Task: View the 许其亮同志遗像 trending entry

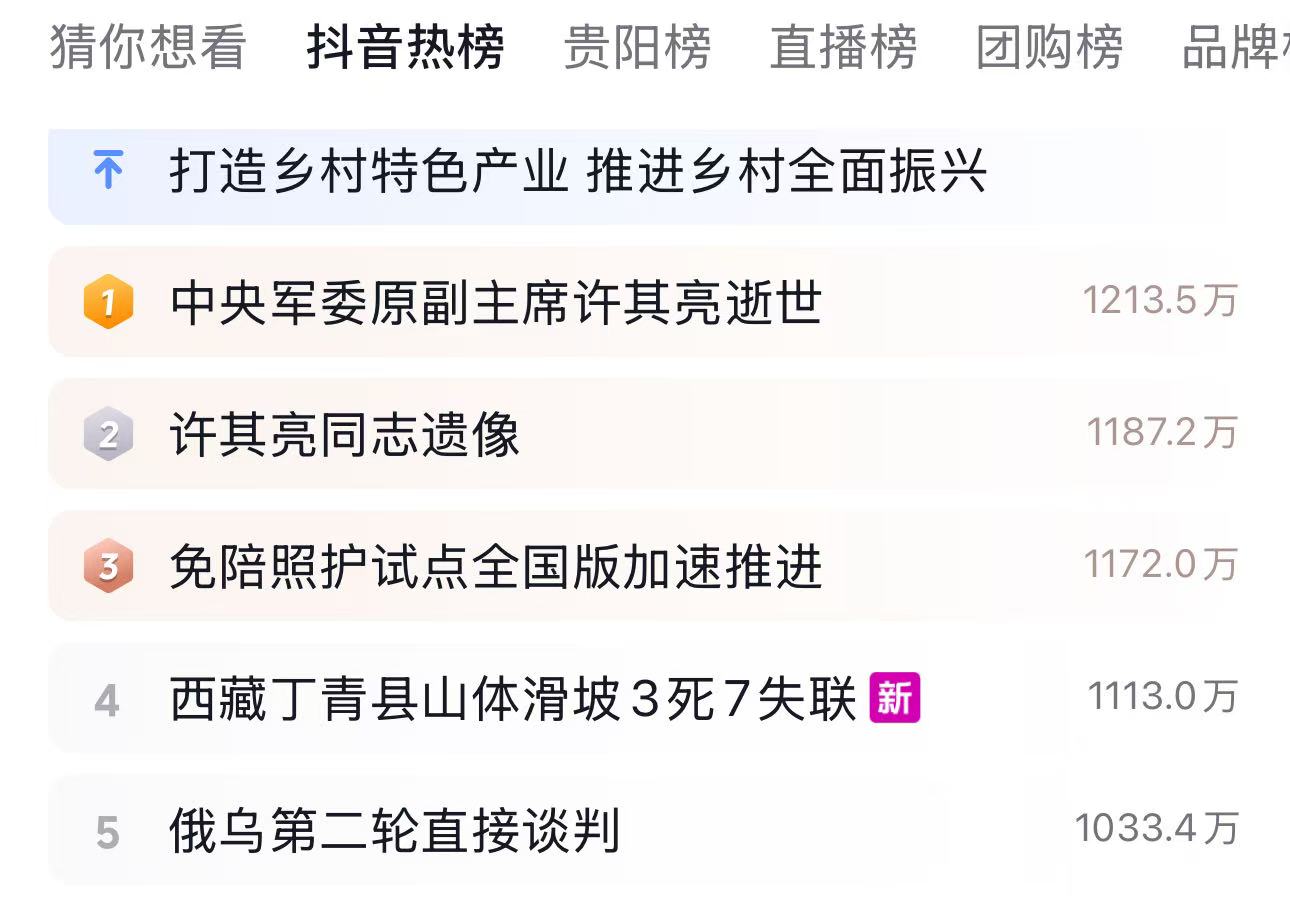Action: click(x=345, y=435)
